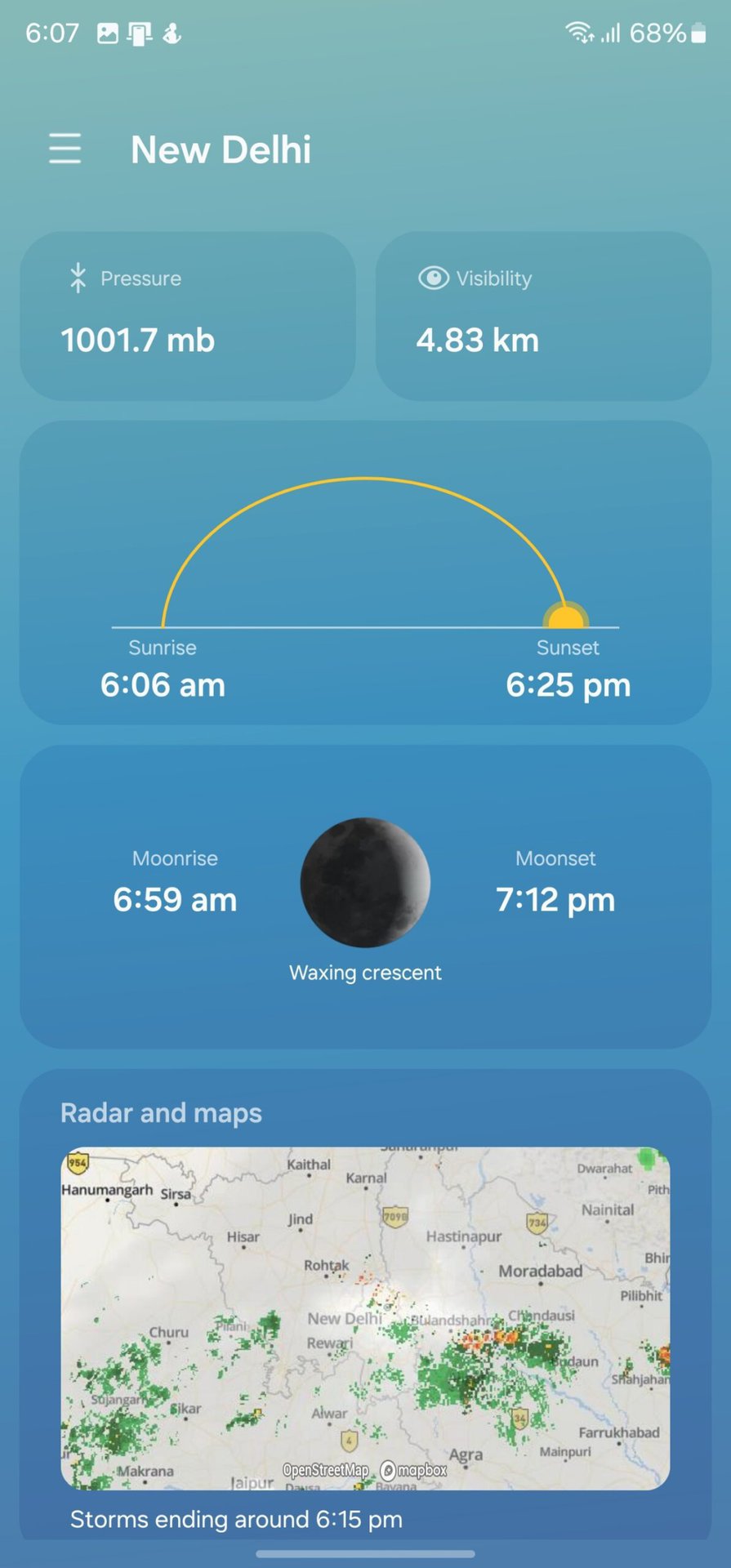Open the sunrise and sunset card
731x1568 pixels.
[365, 572]
